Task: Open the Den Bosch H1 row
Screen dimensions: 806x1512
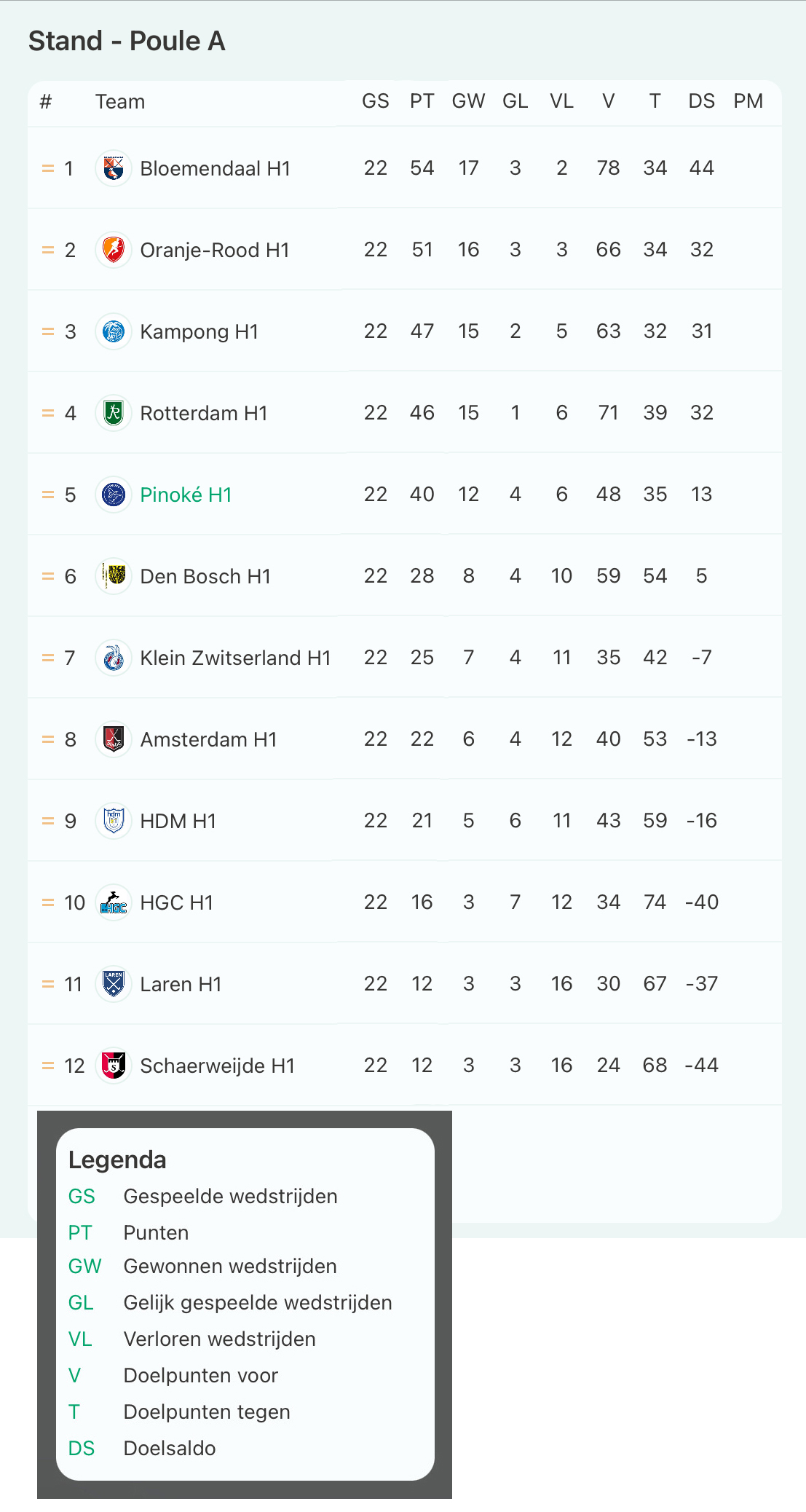Action: click(x=404, y=576)
